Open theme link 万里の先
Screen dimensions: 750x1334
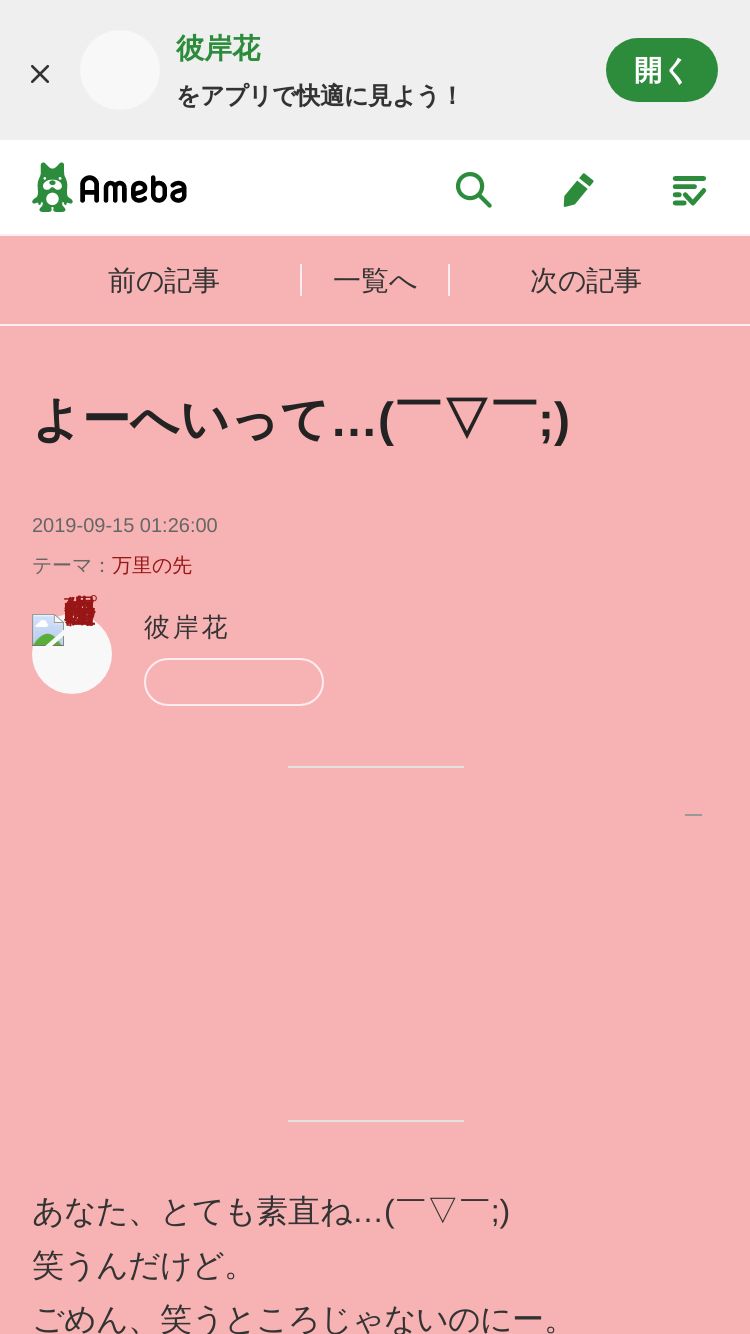pyautogui.click(x=152, y=565)
